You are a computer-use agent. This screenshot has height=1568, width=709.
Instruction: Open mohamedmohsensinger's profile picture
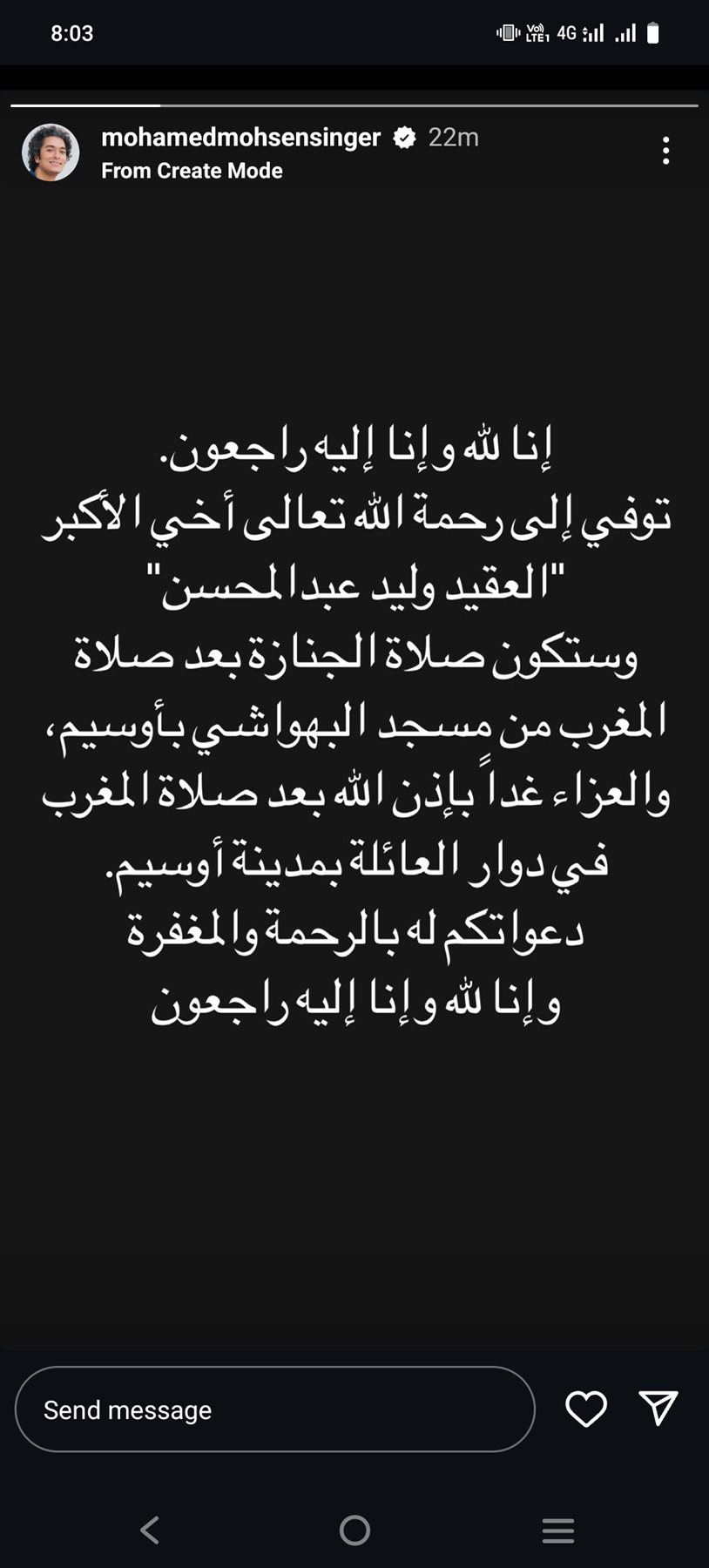tap(51, 152)
